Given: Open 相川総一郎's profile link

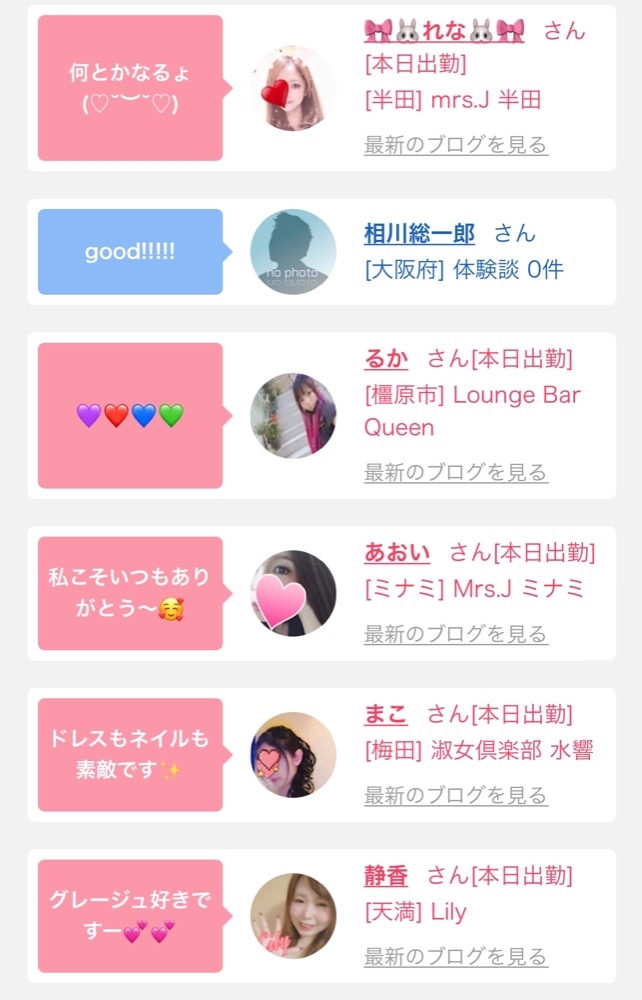Looking at the screenshot, I should [x=419, y=234].
